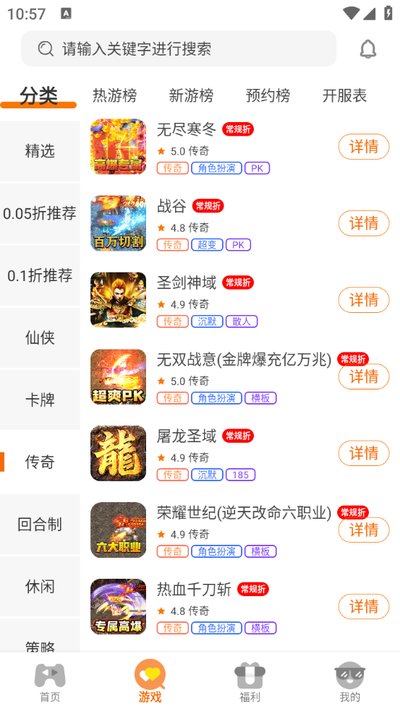
Task: Open the 开服表 tab
Action: [344, 95]
